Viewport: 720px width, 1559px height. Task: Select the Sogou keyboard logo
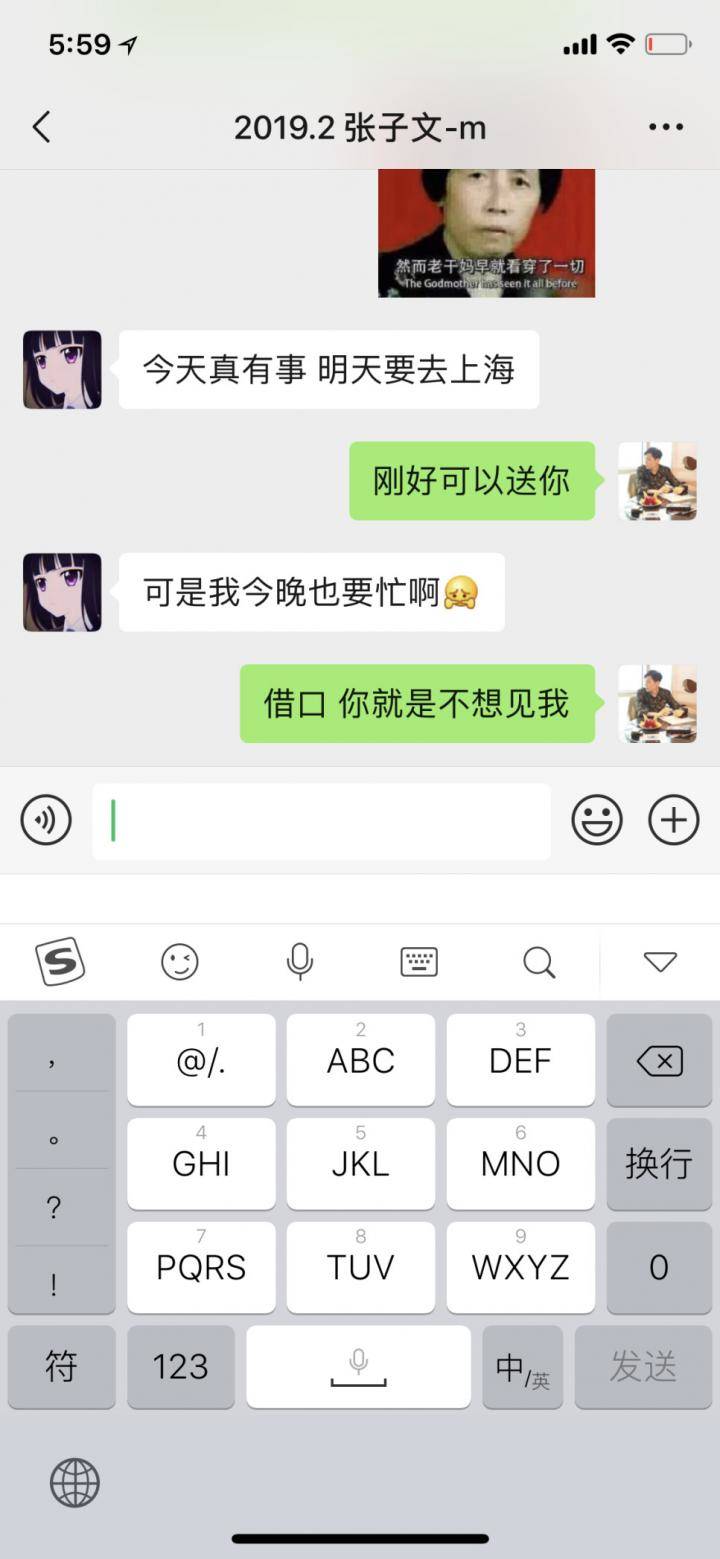[x=60, y=961]
